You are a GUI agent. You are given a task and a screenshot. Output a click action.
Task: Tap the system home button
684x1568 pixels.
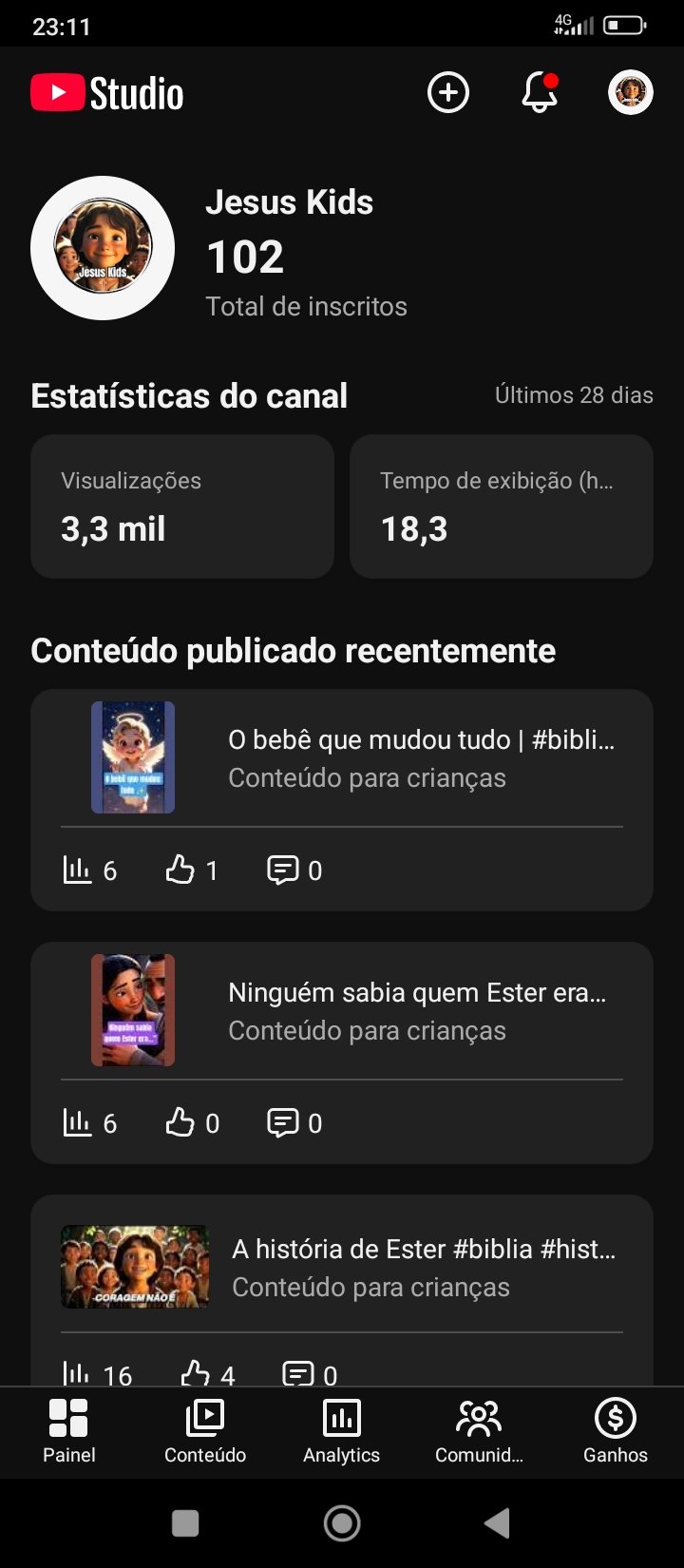point(342,1523)
